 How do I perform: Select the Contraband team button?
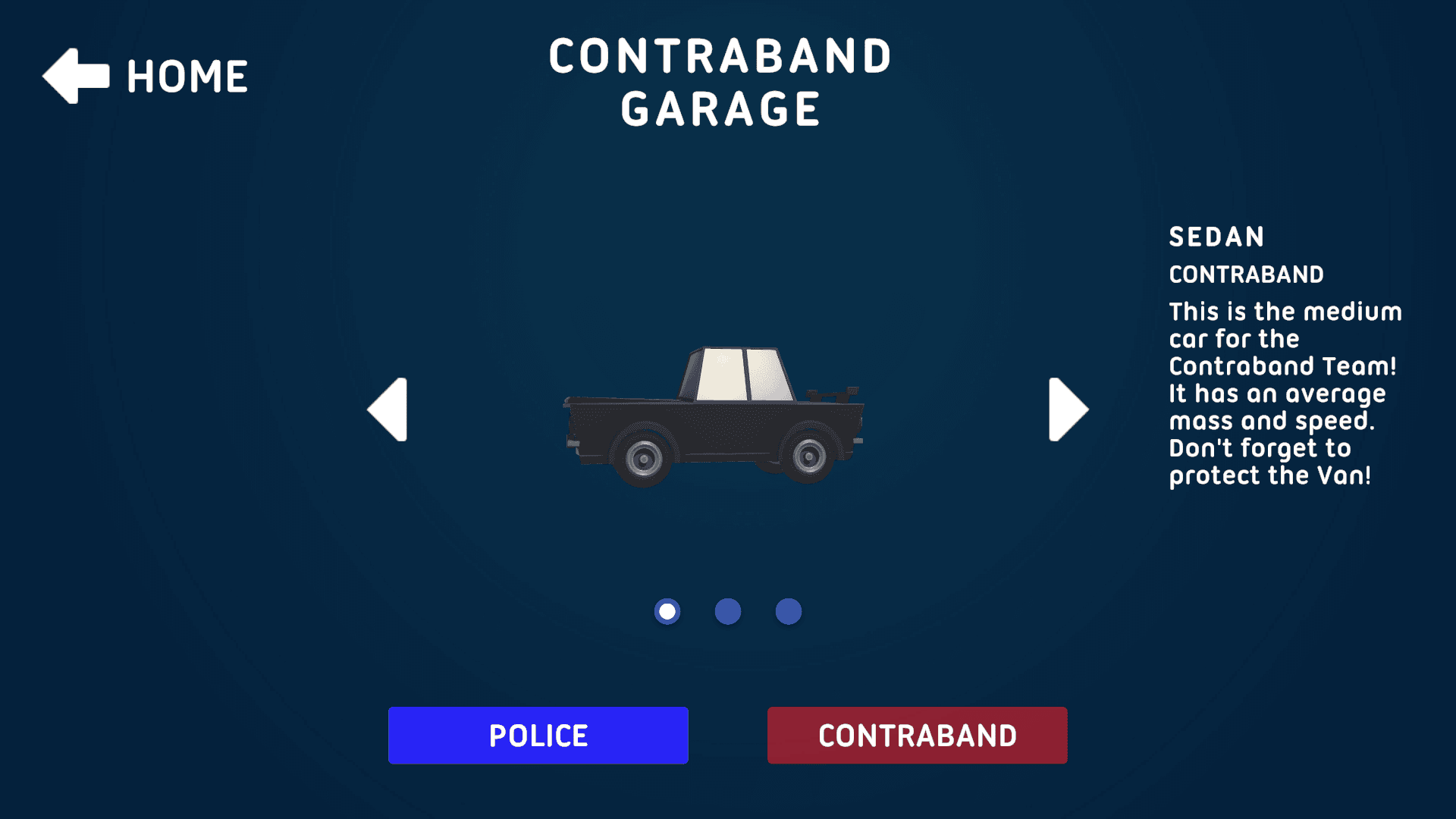coord(917,735)
